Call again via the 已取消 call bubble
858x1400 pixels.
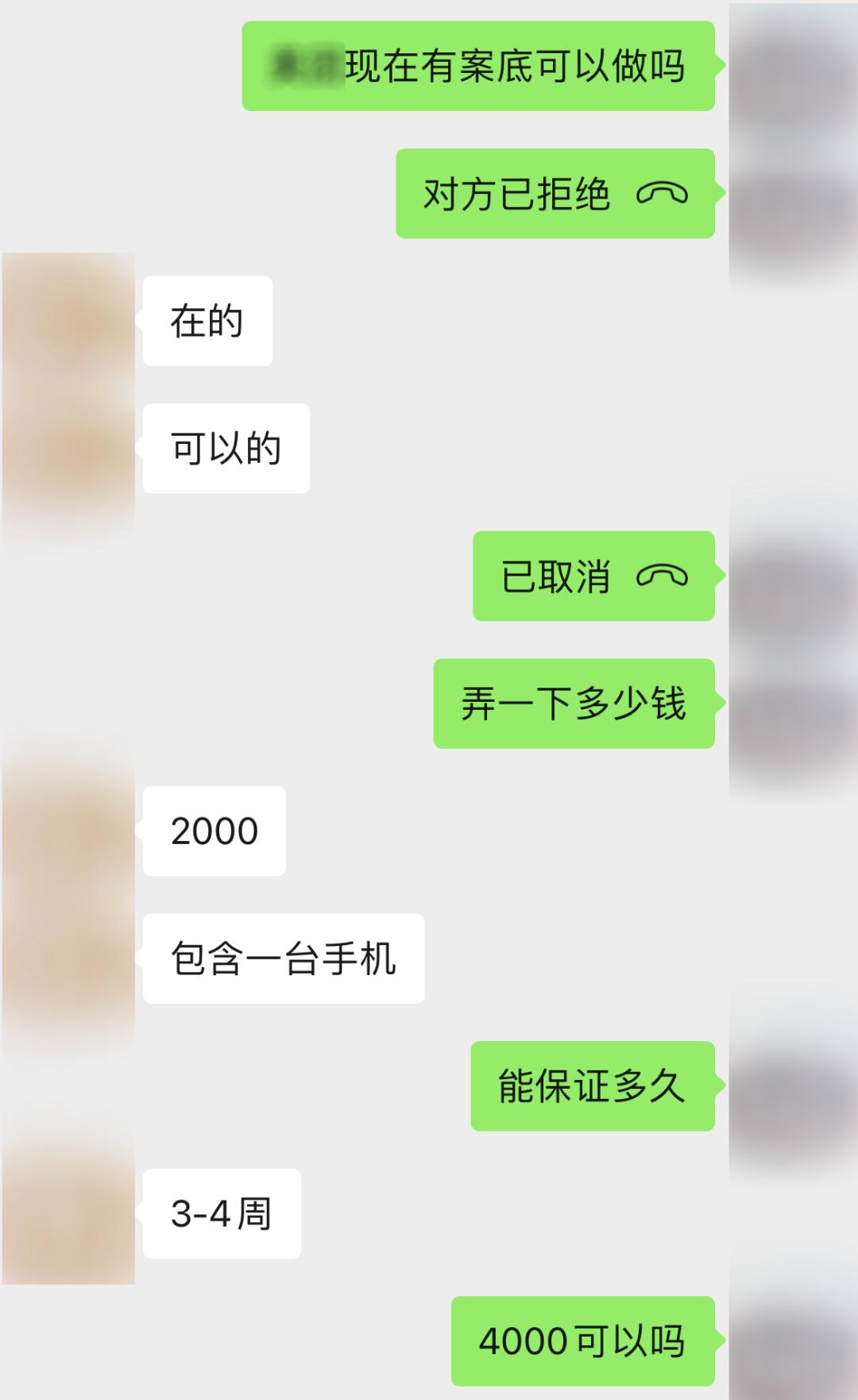point(593,576)
